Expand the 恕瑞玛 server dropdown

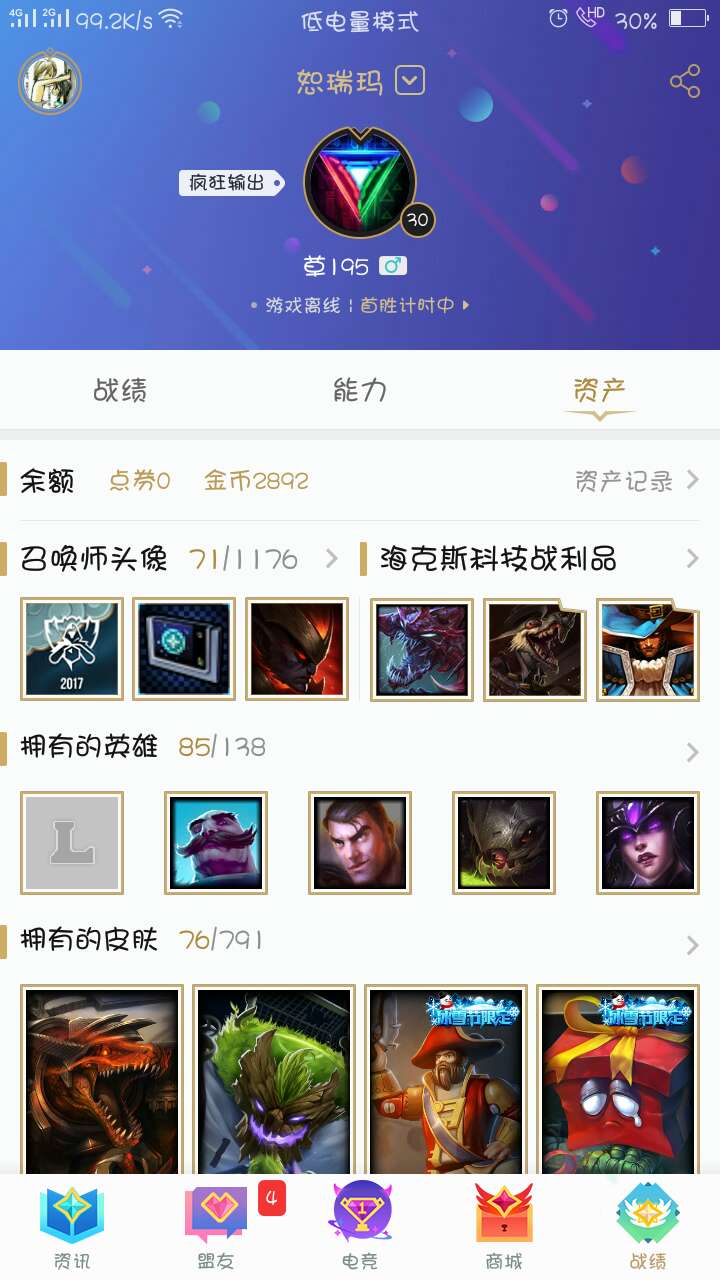pyautogui.click(x=410, y=80)
